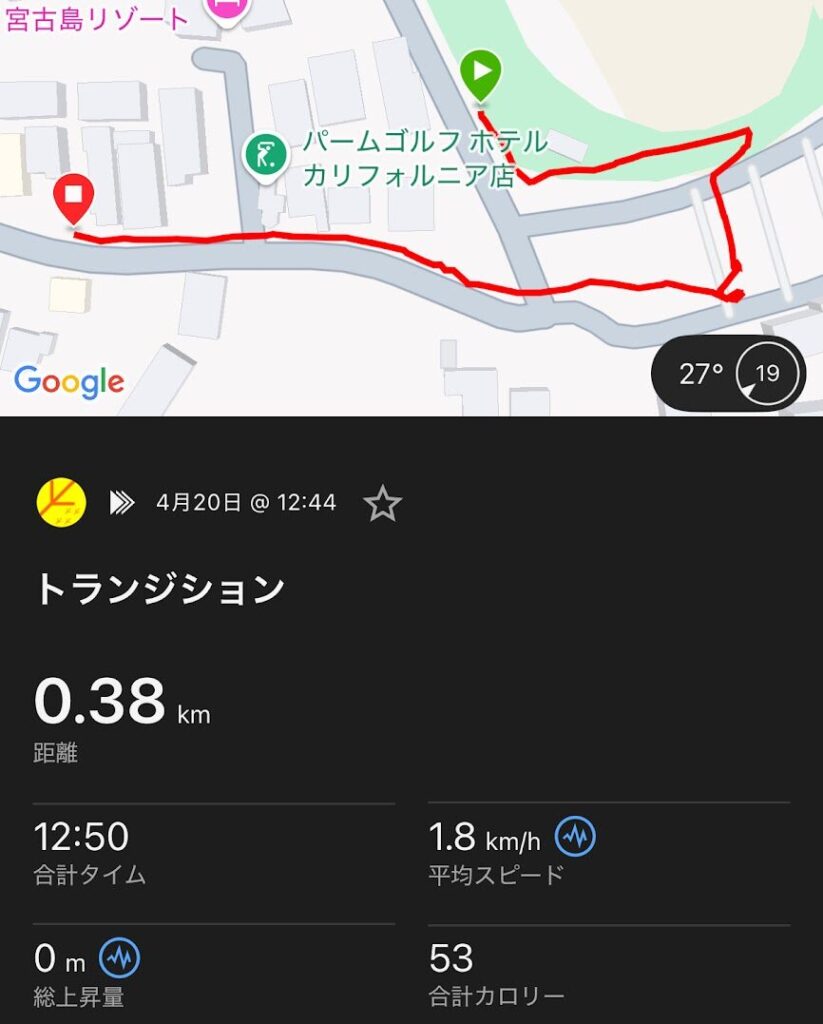Open the chart icon beside 平均スピード

575,836
